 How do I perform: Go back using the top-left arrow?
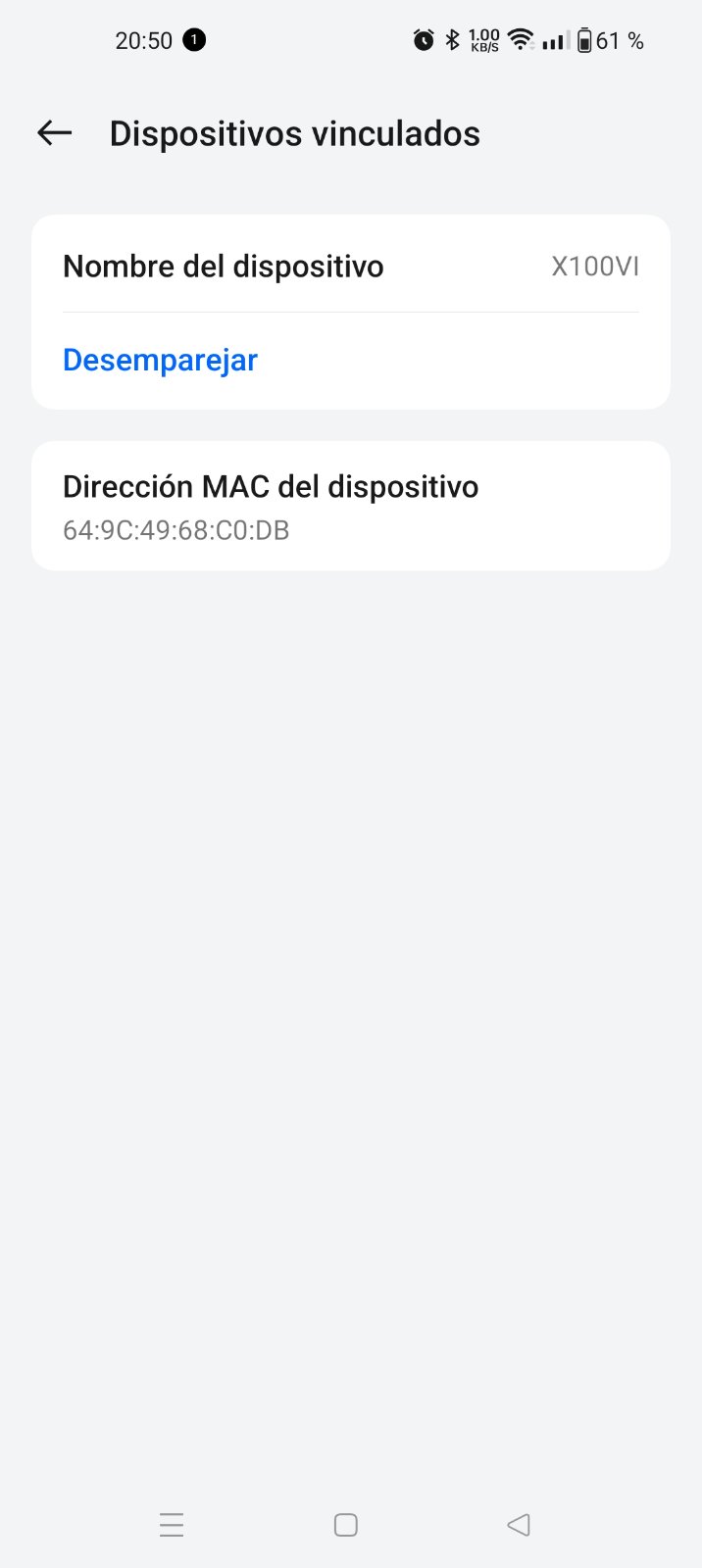[55, 133]
